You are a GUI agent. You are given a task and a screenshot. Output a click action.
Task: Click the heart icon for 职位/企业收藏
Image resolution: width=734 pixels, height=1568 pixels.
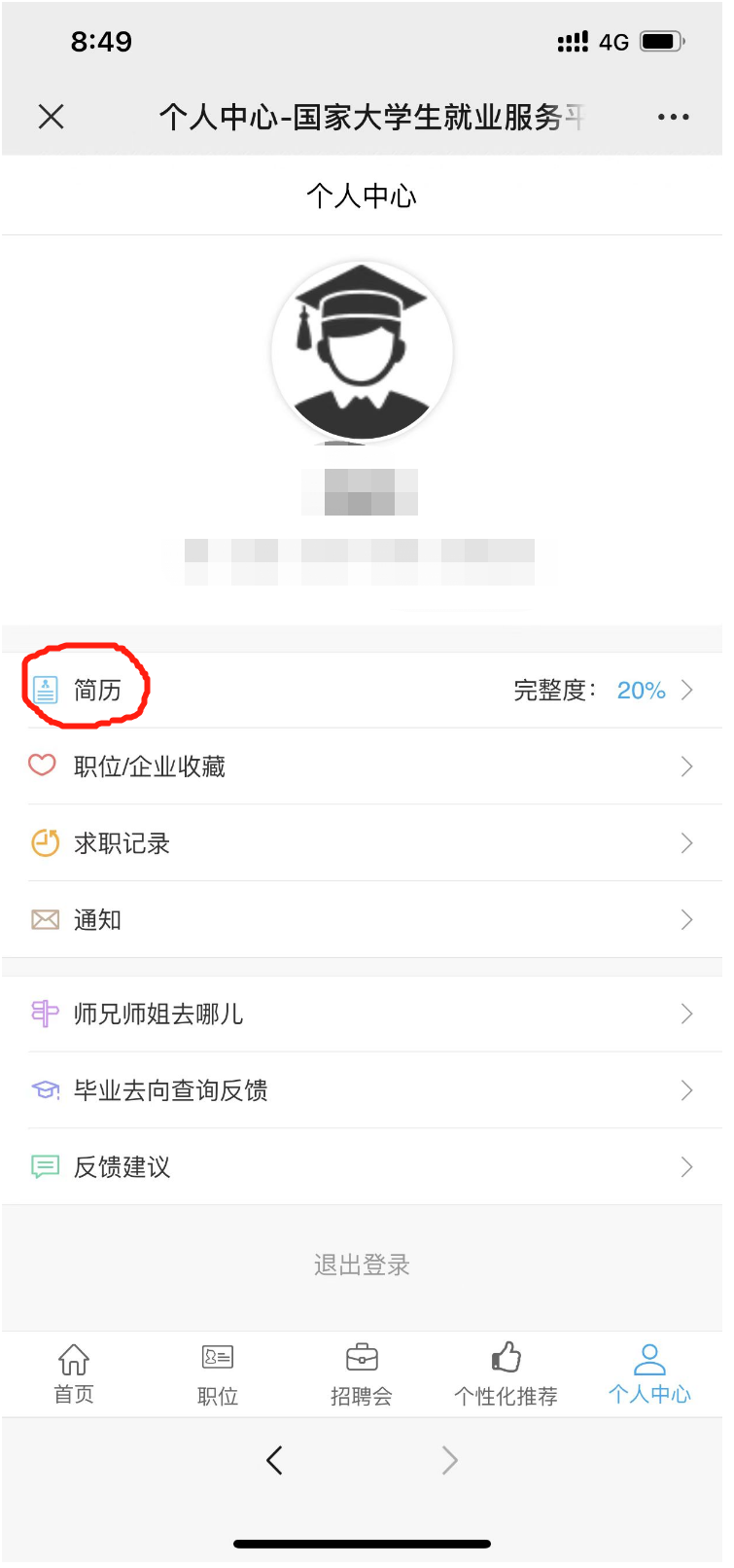pyautogui.click(x=43, y=766)
